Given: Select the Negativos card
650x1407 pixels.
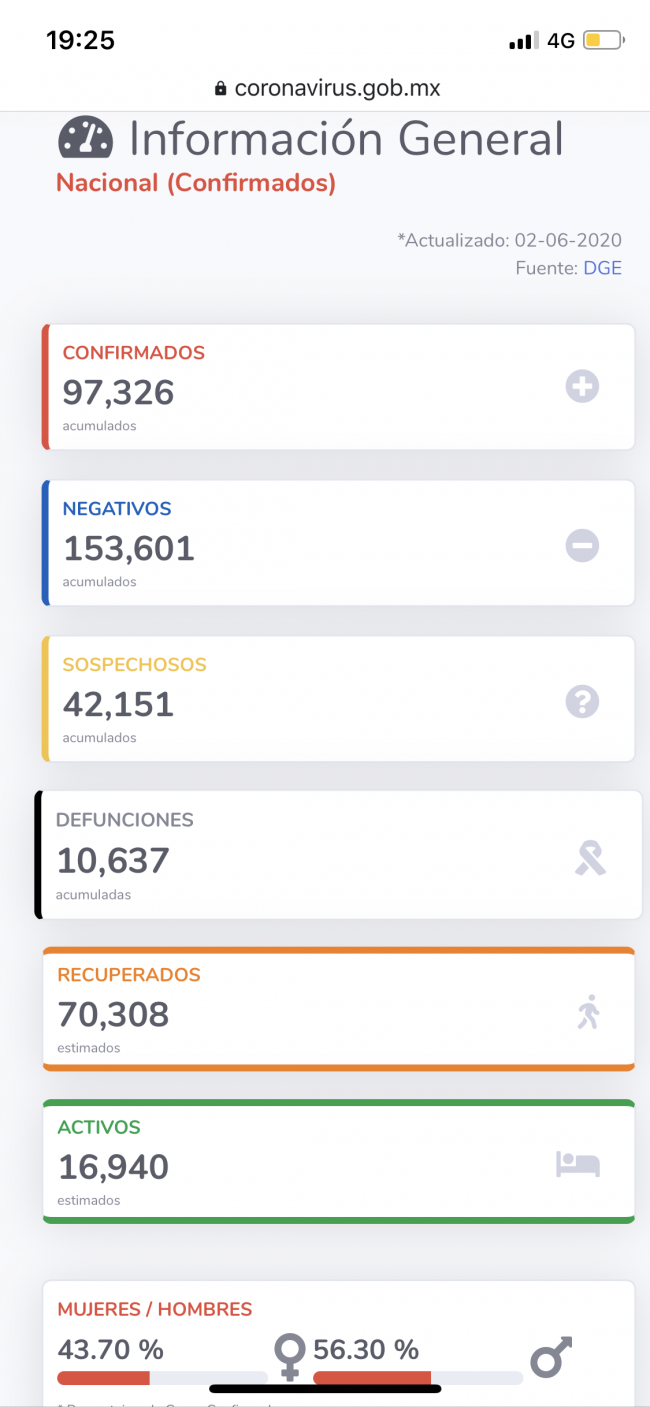Looking at the screenshot, I should (x=338, y=543).
